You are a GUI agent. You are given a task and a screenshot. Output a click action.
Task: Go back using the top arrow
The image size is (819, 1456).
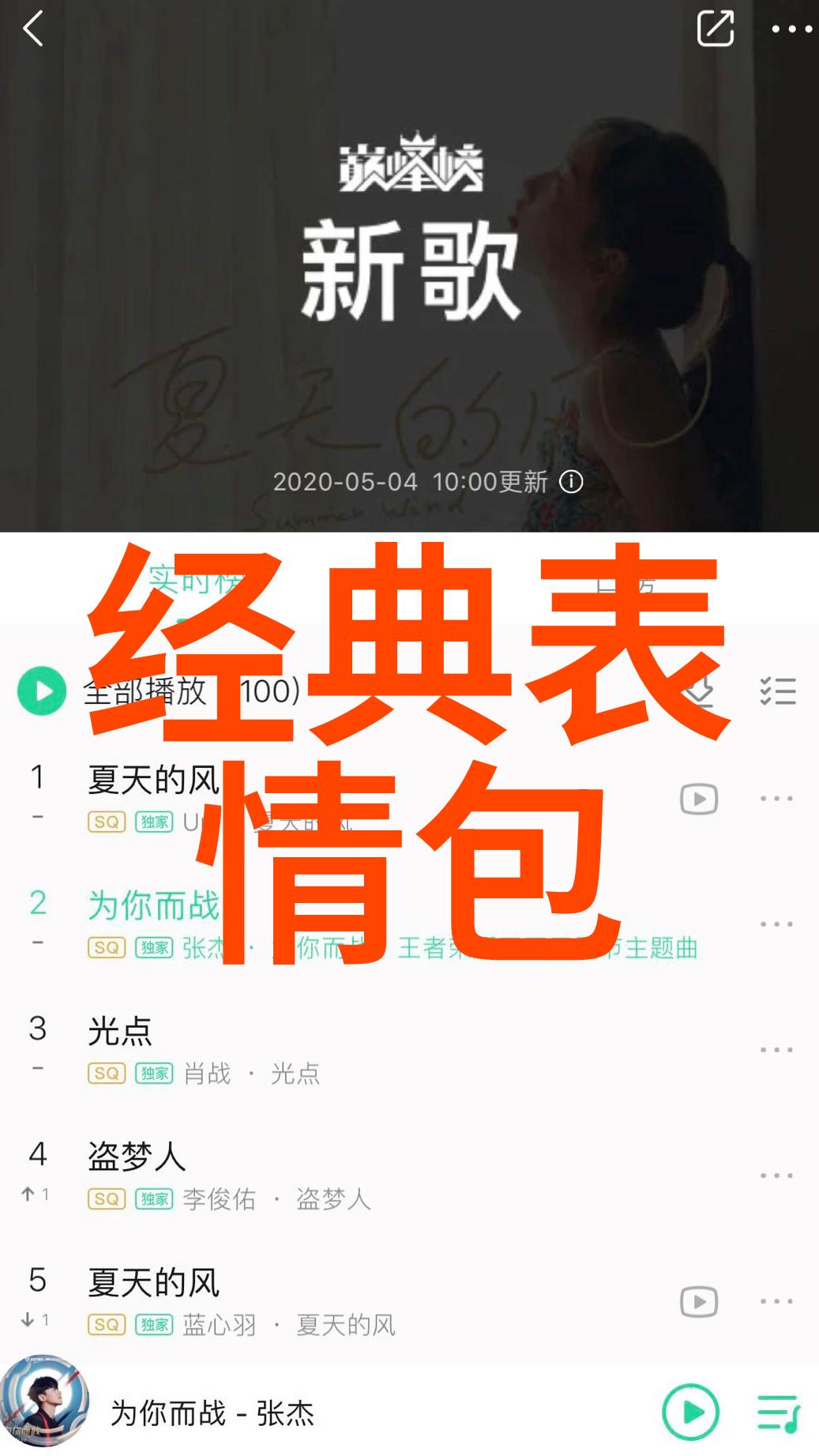(x=33, y=30)
